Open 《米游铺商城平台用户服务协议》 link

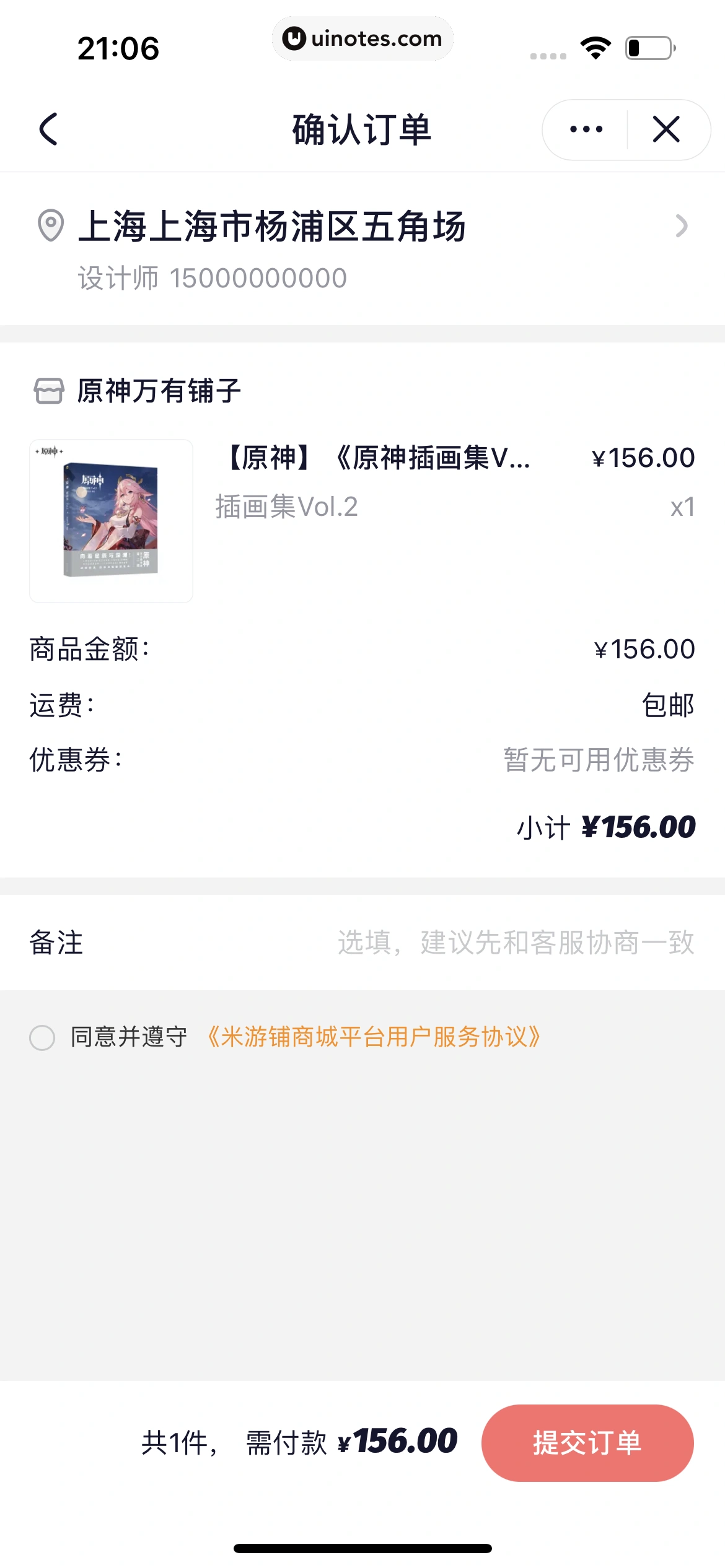pos(374,1037)
